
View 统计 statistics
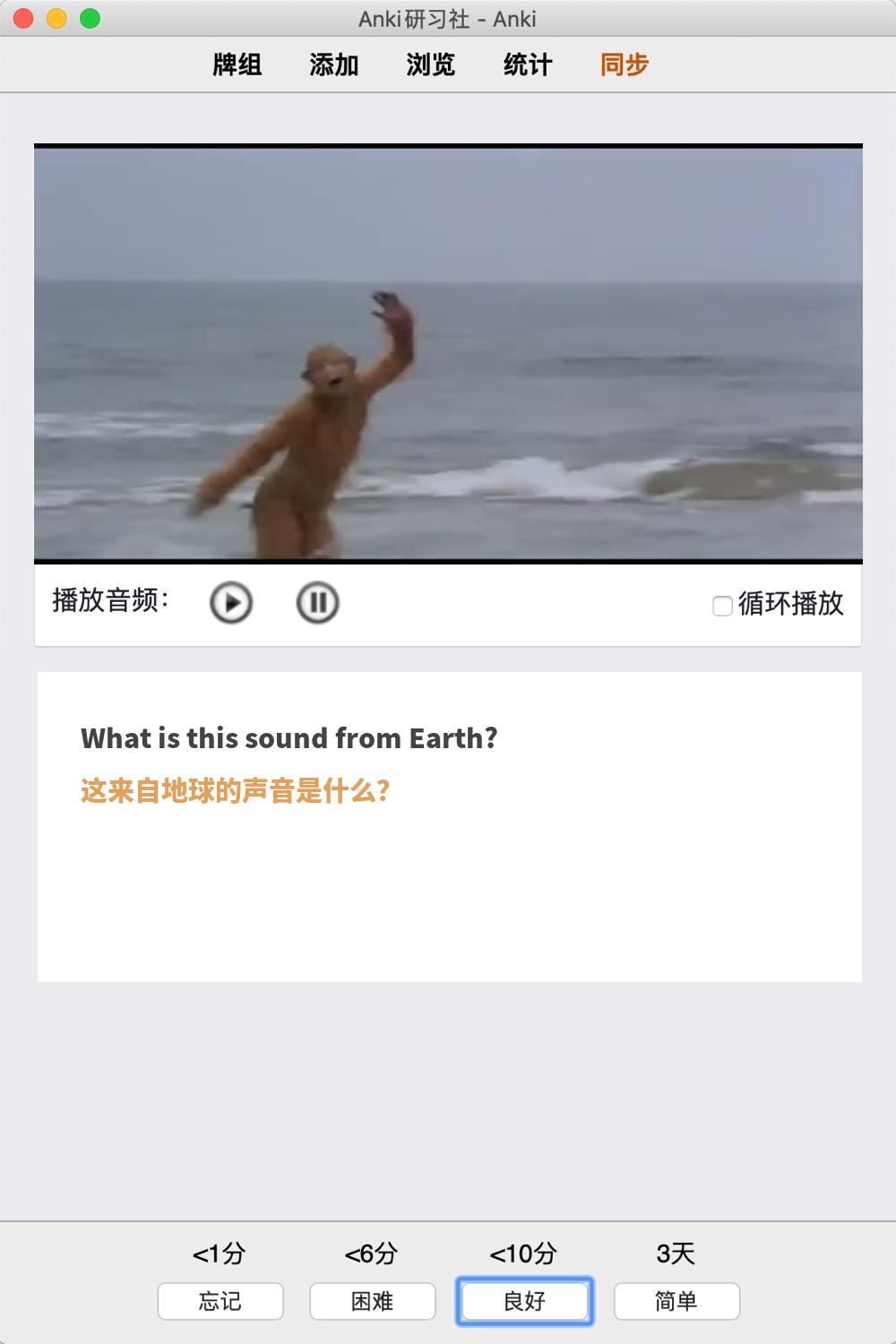click(528, 65)
